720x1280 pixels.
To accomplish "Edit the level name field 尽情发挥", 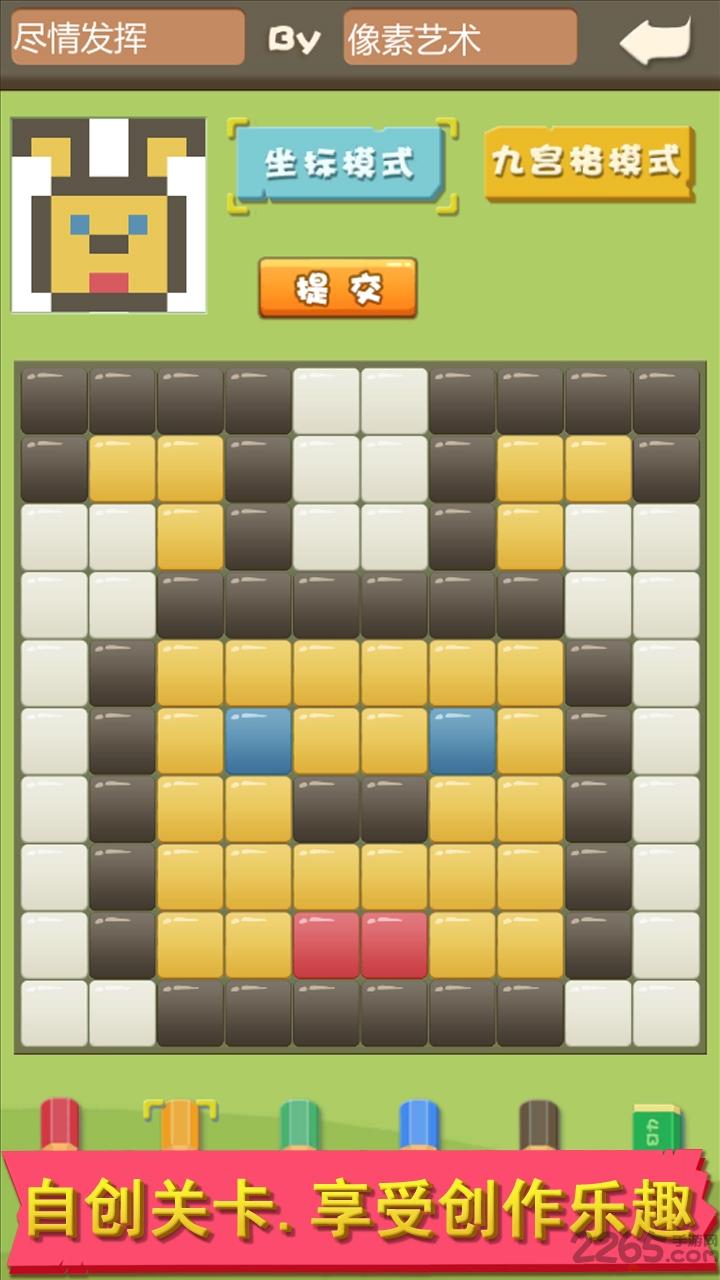I will (127, 38).
